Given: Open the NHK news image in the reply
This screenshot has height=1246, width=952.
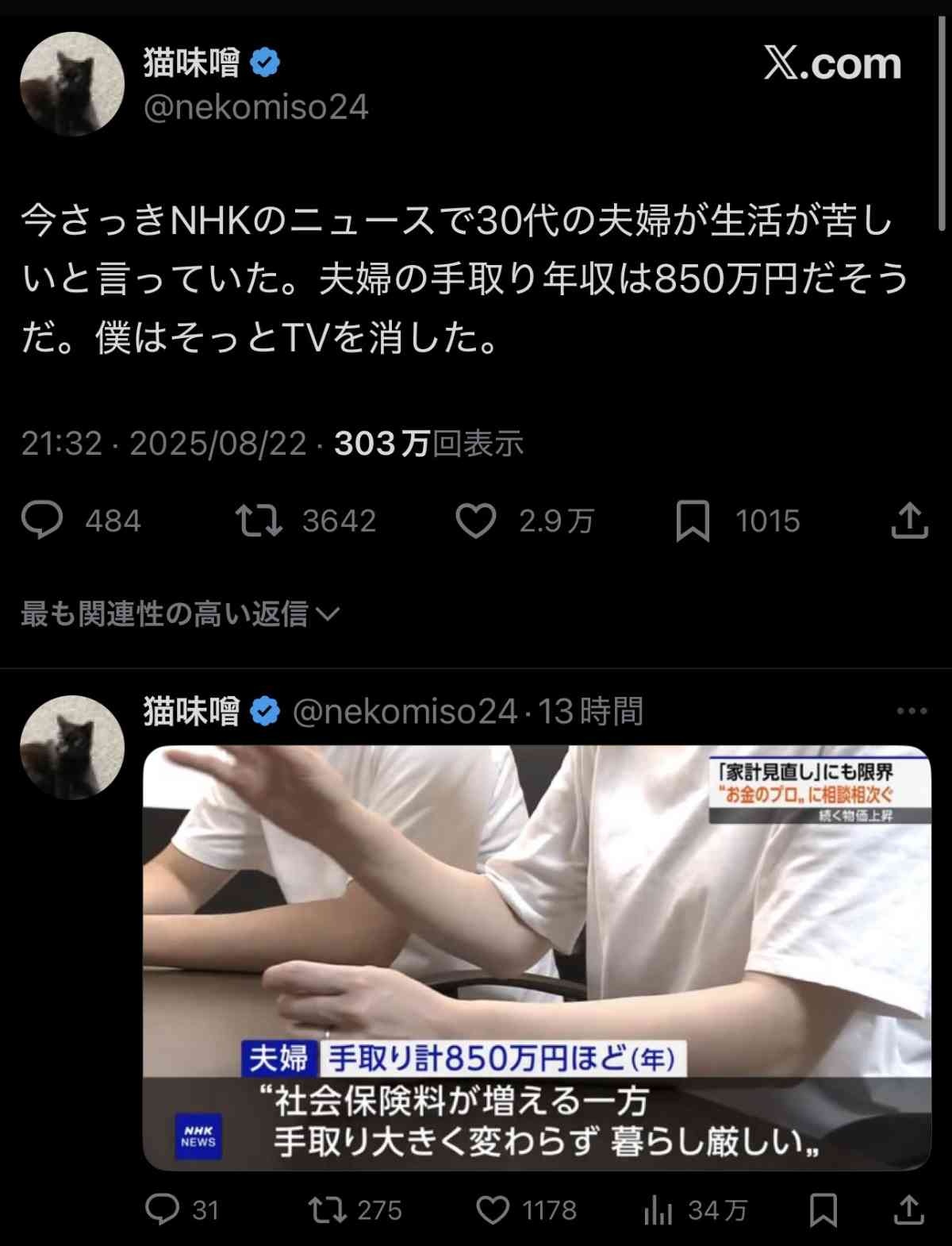Looking at the screenshot, I should point(536,957).
